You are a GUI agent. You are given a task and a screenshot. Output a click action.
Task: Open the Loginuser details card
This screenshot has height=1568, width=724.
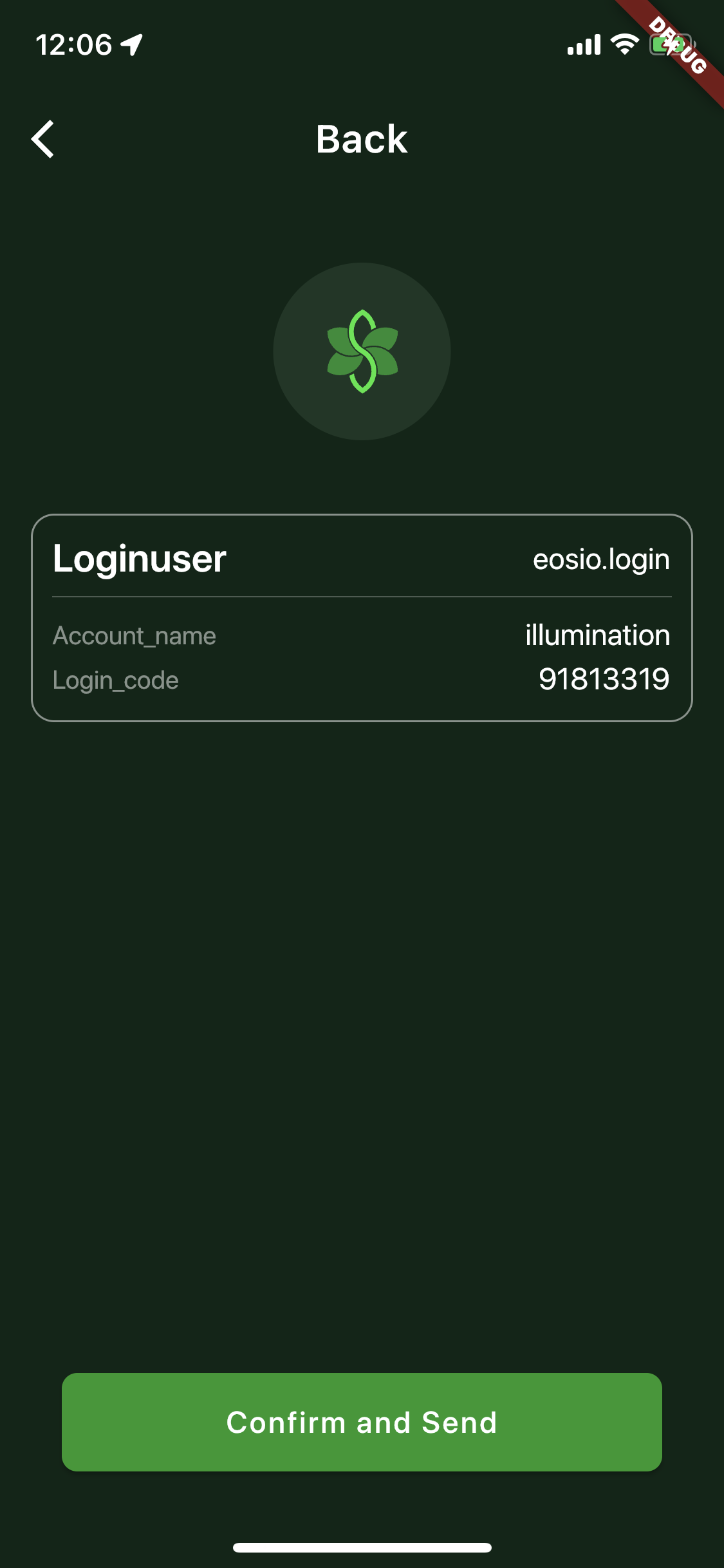click(362, 618)
